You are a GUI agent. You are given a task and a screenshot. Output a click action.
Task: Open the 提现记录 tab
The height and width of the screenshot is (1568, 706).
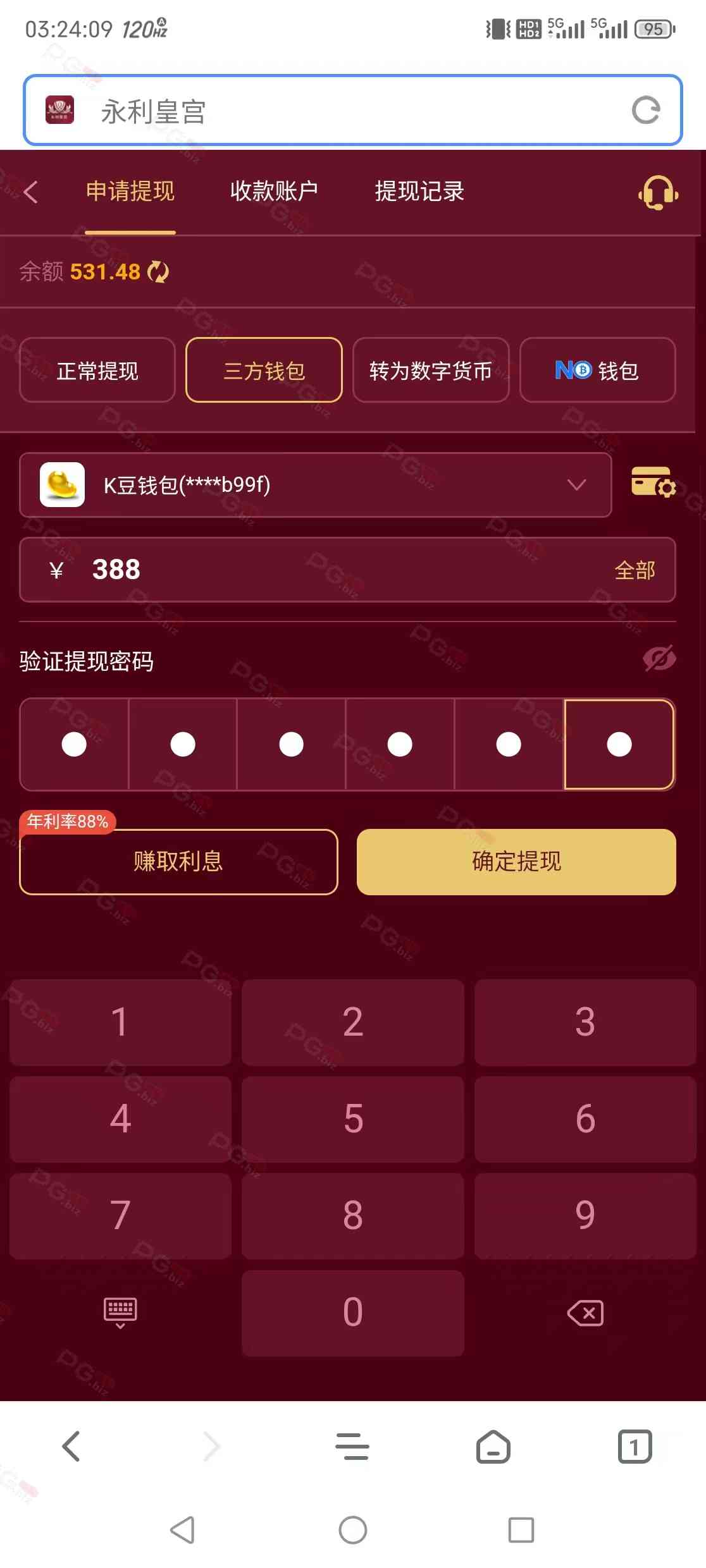[419, 191]
